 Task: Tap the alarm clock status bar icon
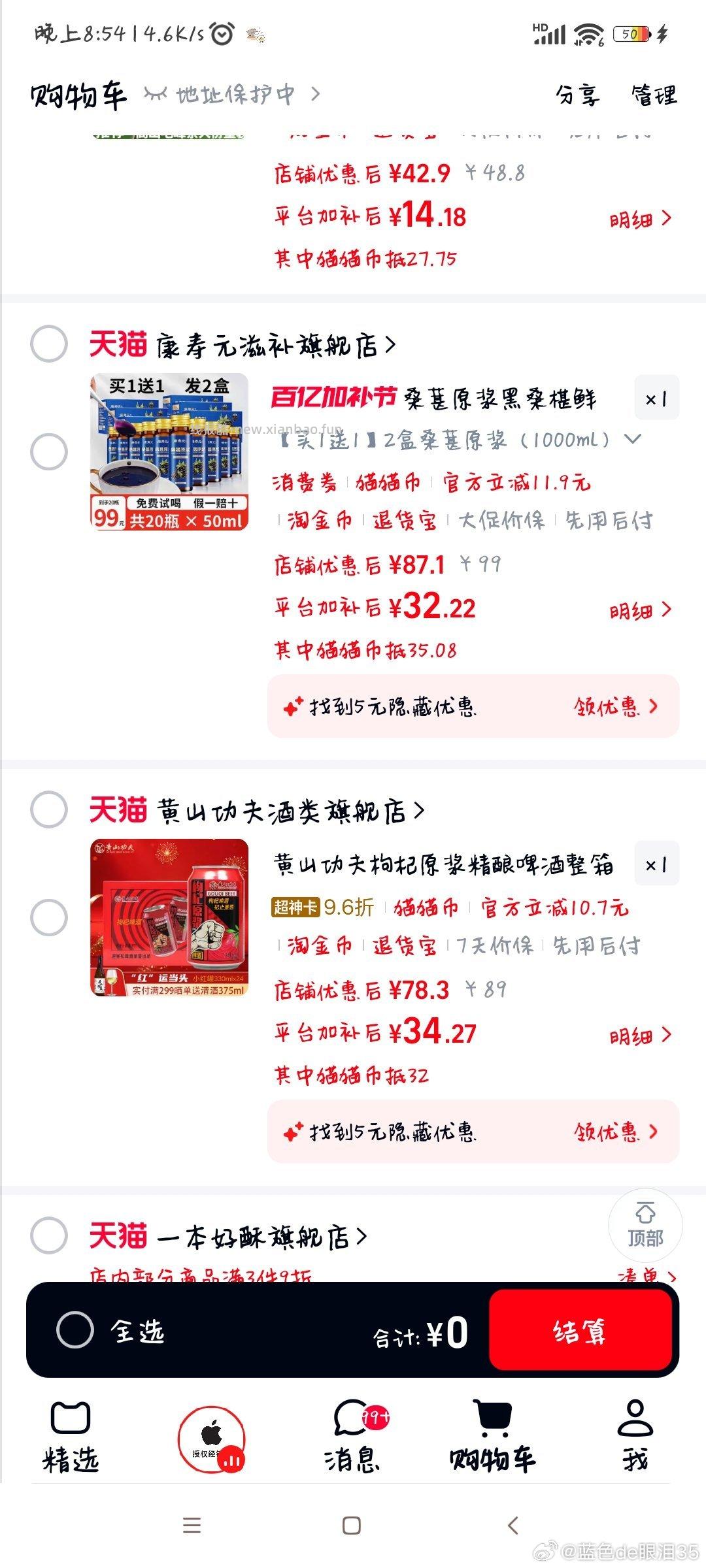(221, 33)
